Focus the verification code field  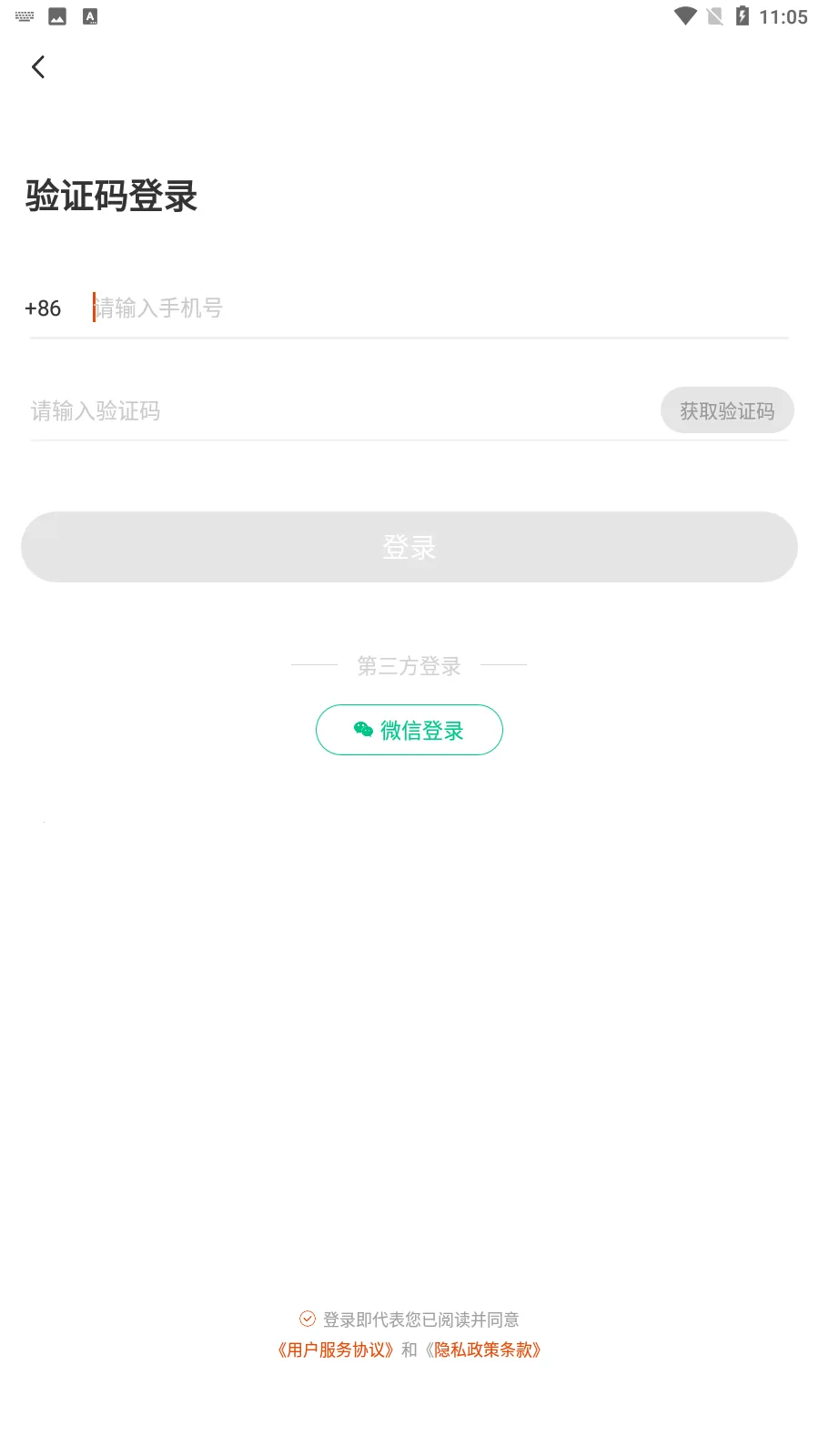(x=337, y=411)
